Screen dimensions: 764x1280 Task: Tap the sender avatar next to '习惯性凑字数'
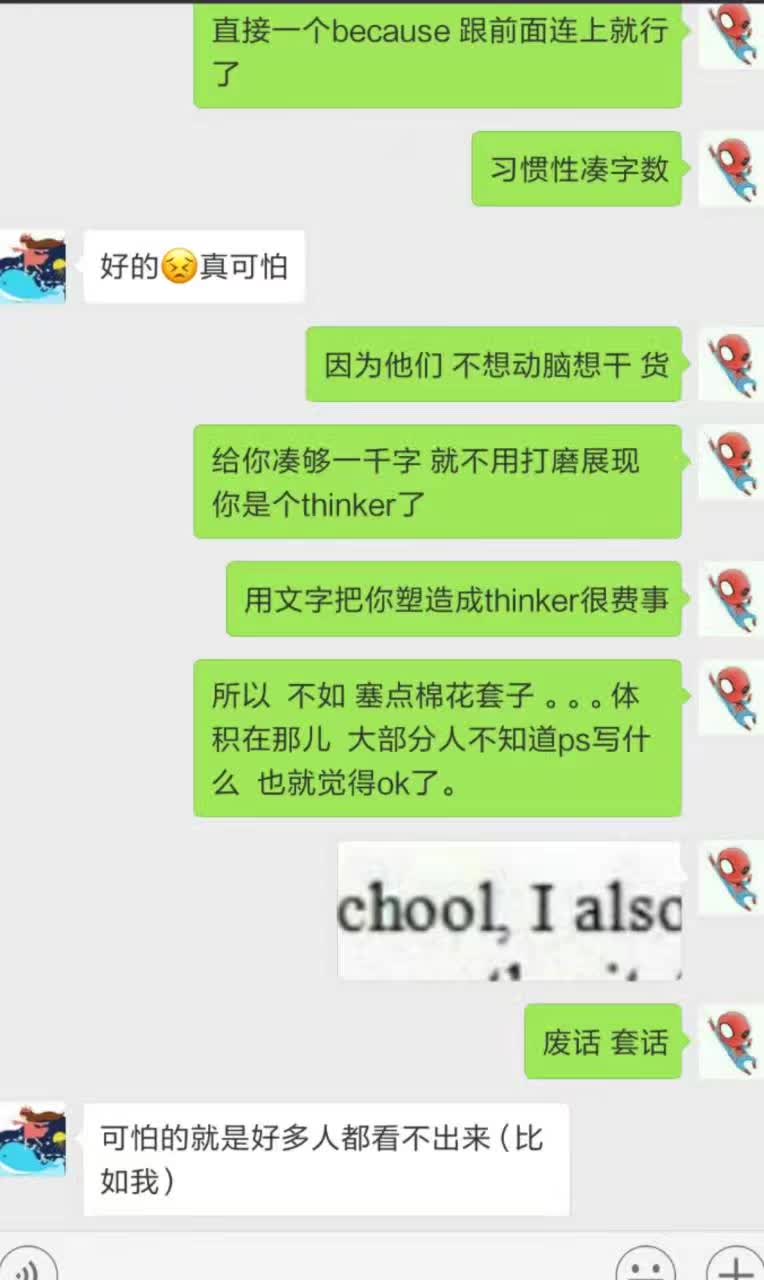(x=731, y=169)
